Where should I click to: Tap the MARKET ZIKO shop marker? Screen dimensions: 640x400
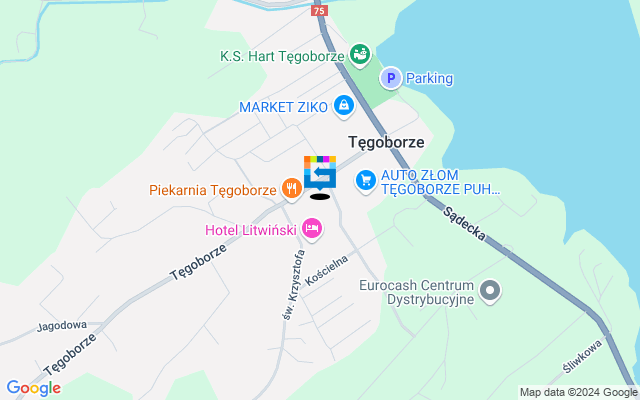[344, 105]
